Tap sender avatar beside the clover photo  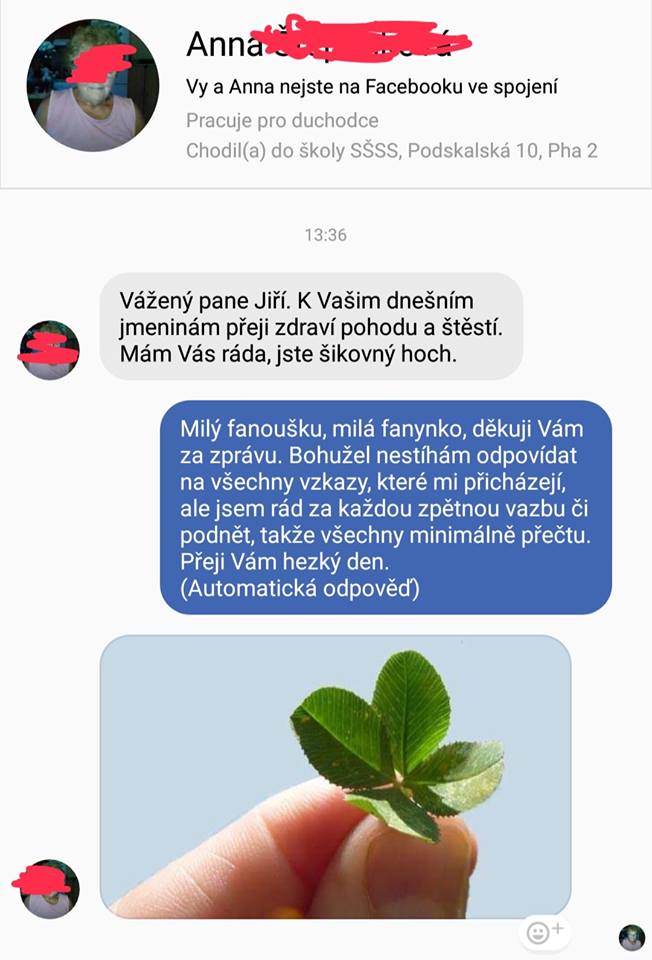click(x=50, y=888)
